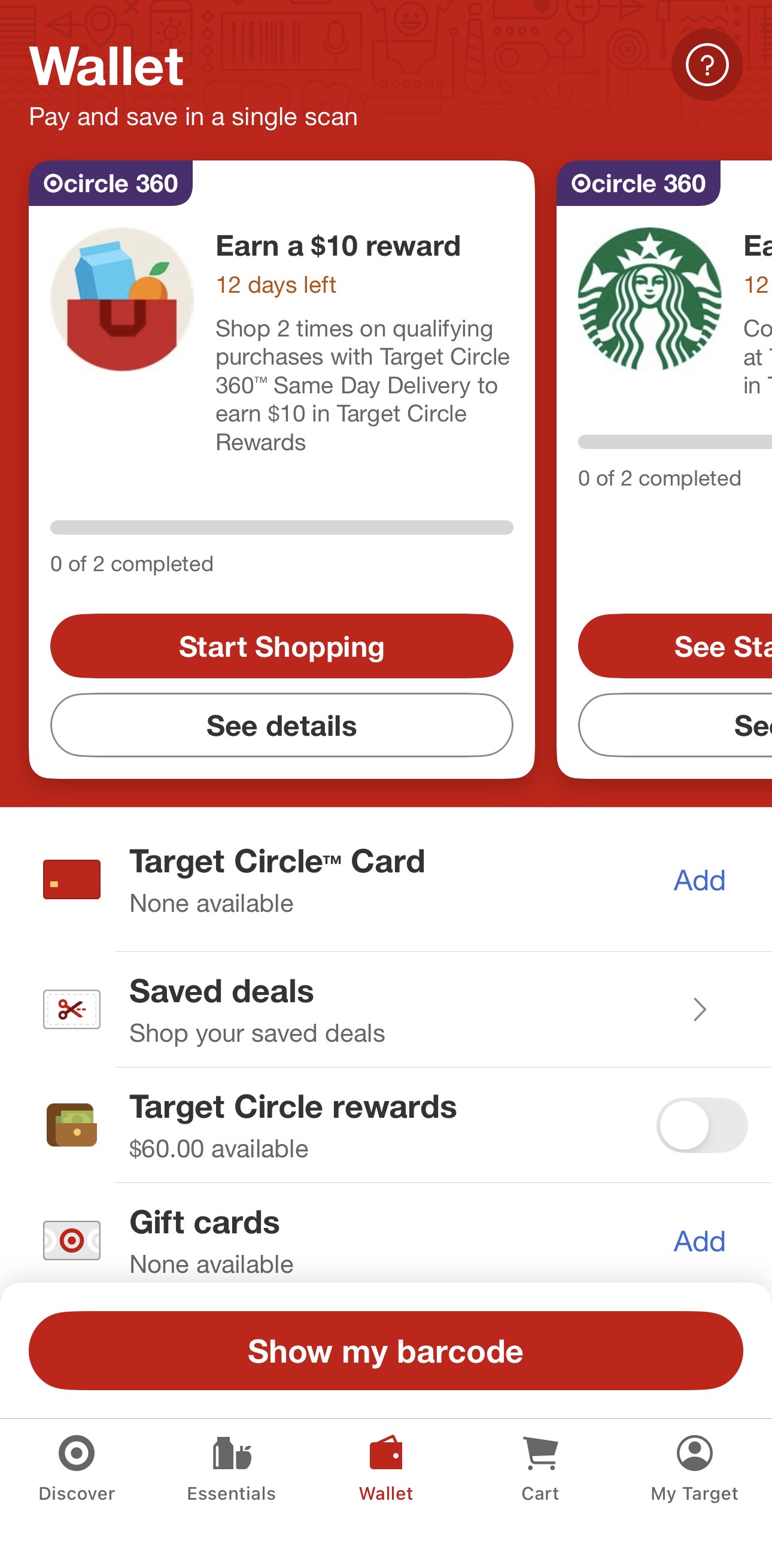The image size is (772, 1568).
Task: Switch to My Target tab
Action: point(694,1467)
